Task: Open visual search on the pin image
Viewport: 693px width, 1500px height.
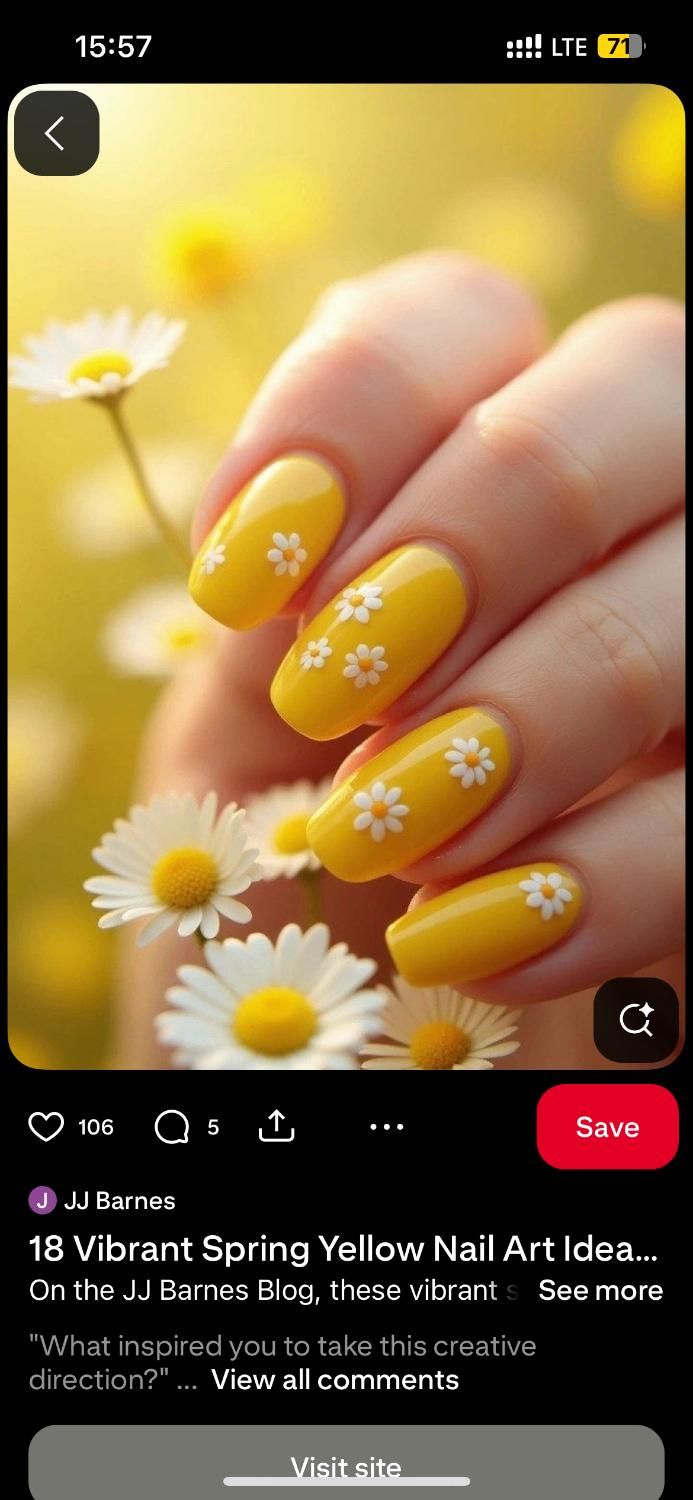Action: coord(636,1019)
